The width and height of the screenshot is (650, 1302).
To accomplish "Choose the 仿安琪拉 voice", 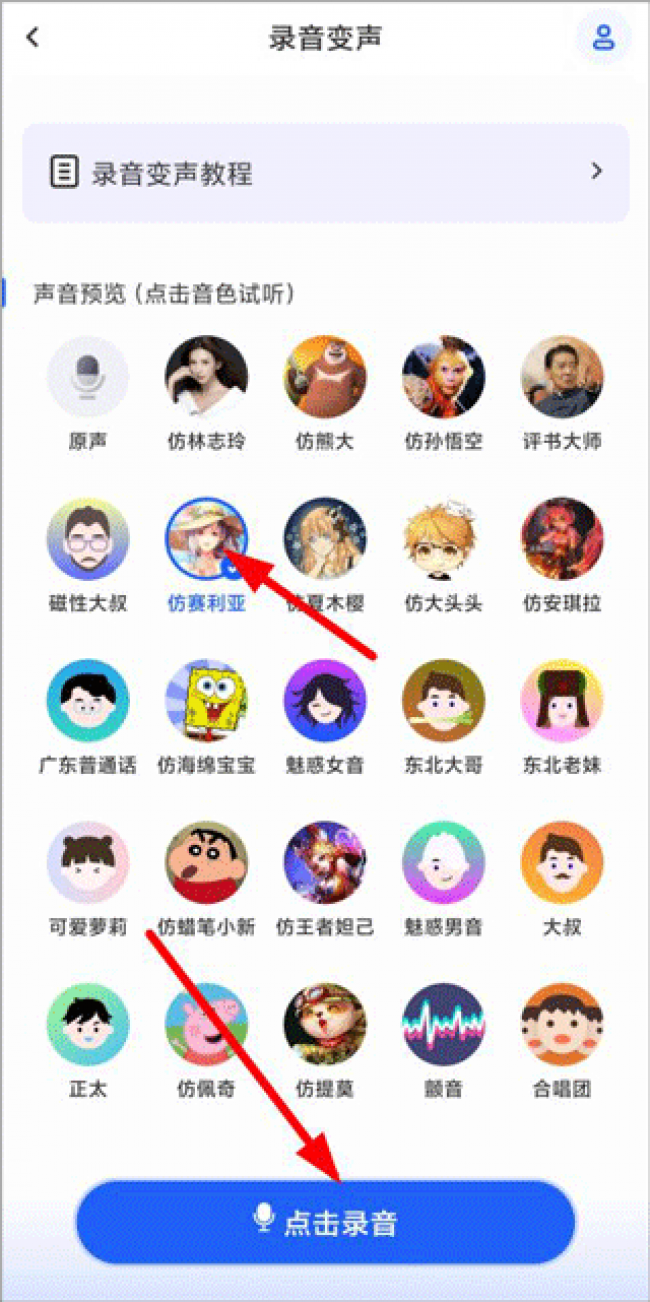I will click(562, 540).
